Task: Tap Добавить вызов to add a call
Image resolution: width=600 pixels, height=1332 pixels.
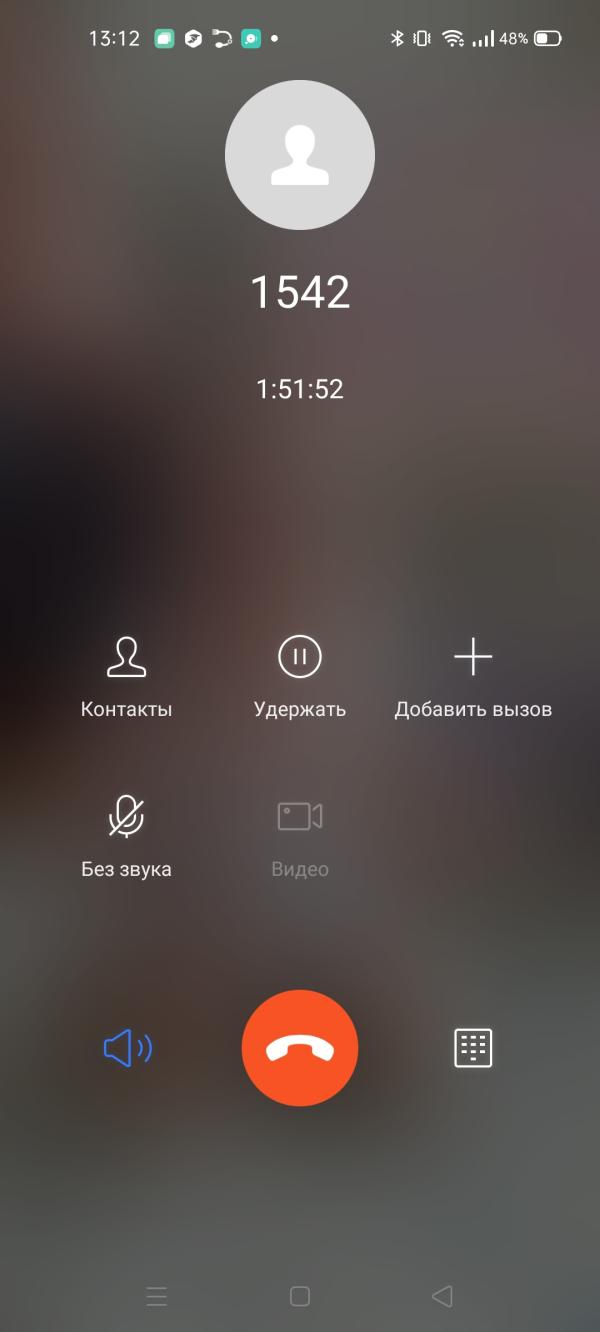Action: tap(473, 678)
